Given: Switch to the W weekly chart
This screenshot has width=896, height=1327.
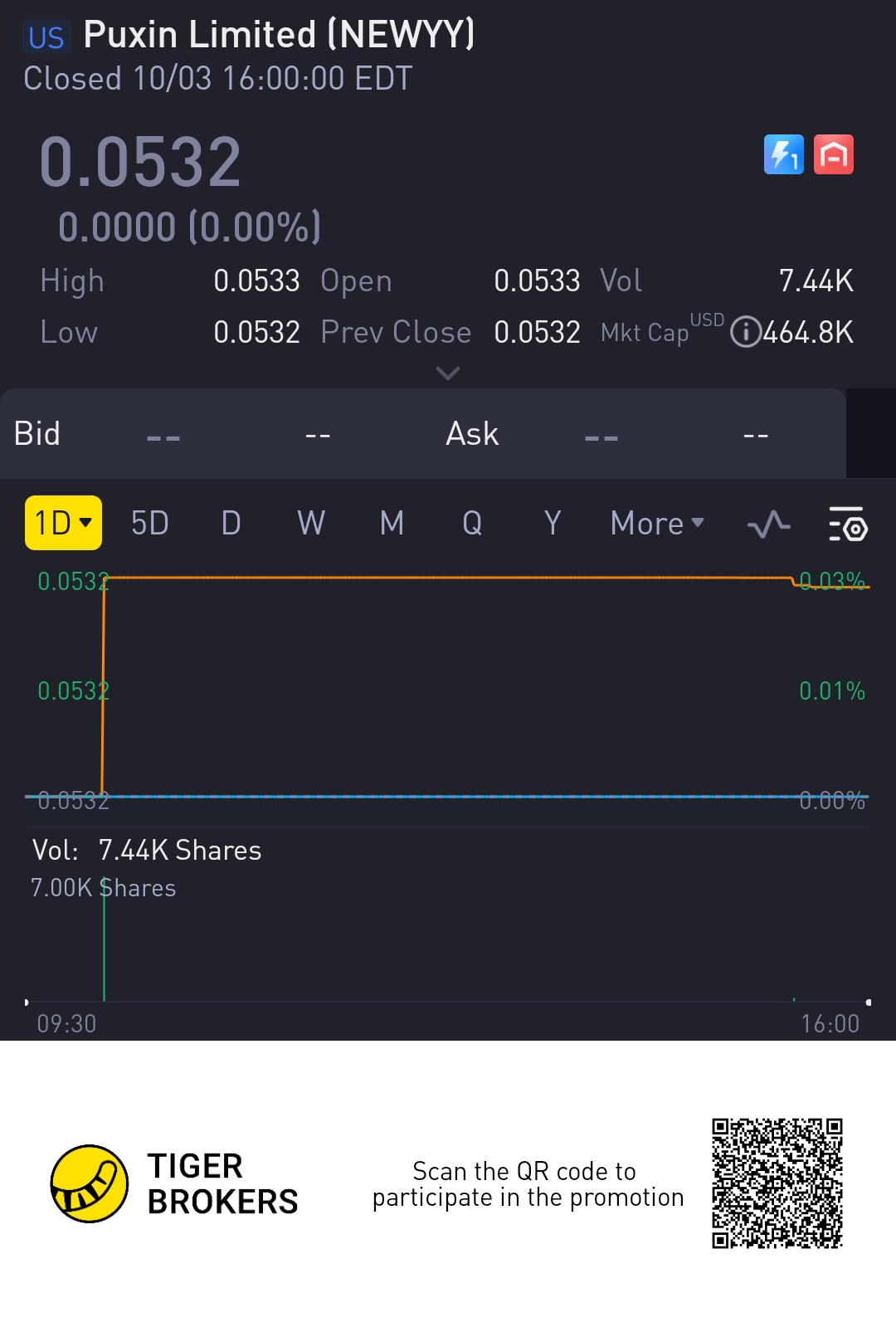Looking at the screenshot, I should [311, 523].
